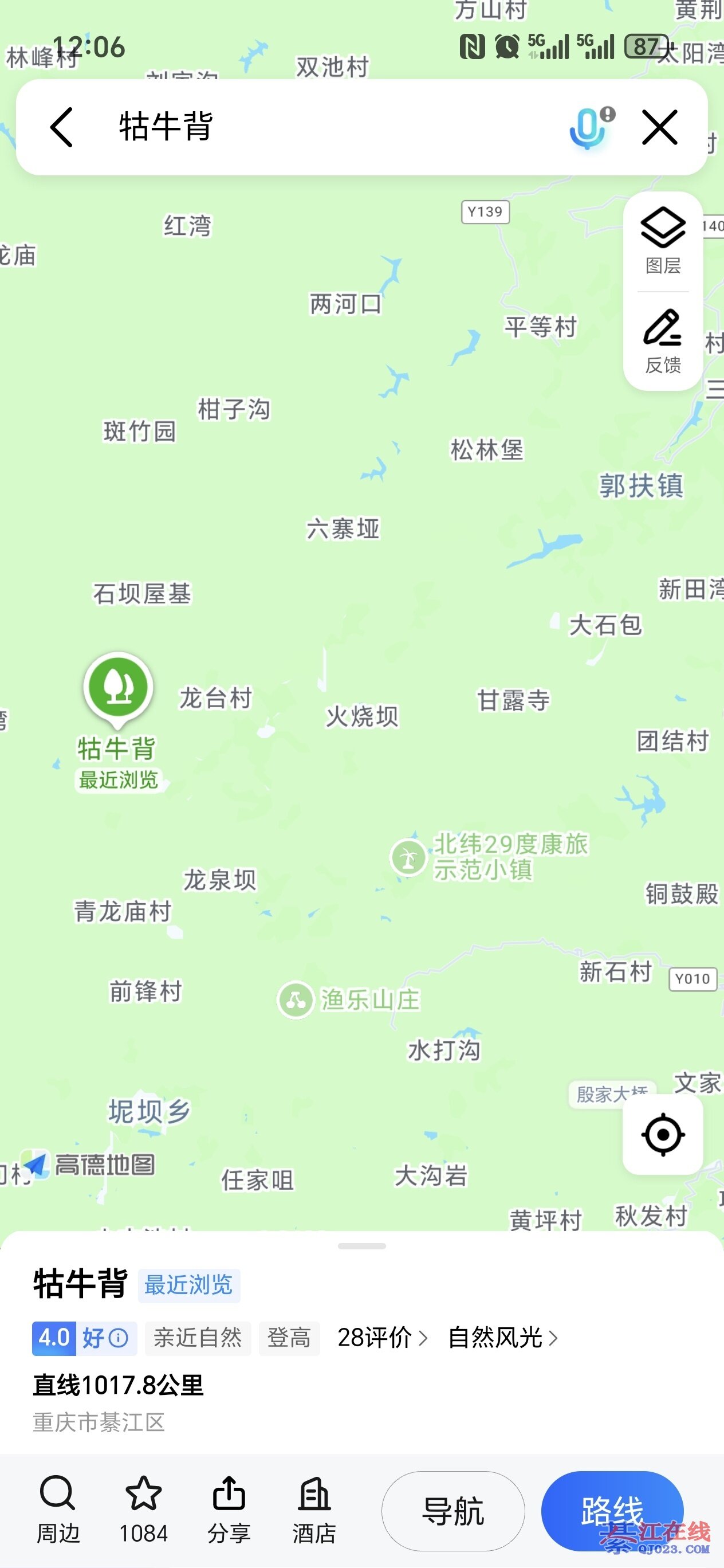724x1568 pixels.
Task: Go back from the search results
Action: tap(61, 127)
